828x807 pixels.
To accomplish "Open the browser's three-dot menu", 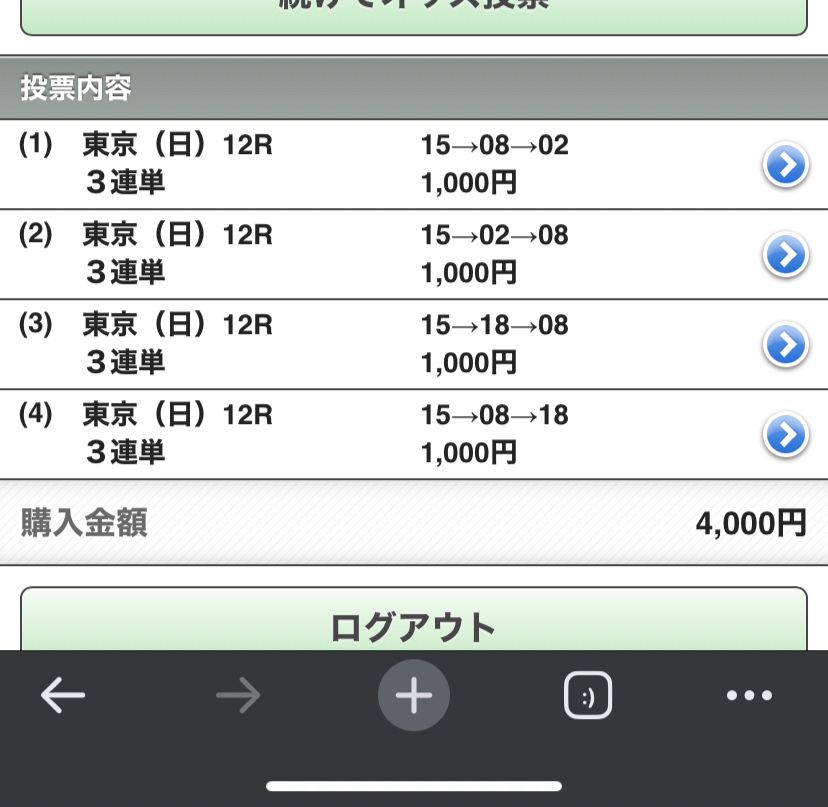I will 749,695.
